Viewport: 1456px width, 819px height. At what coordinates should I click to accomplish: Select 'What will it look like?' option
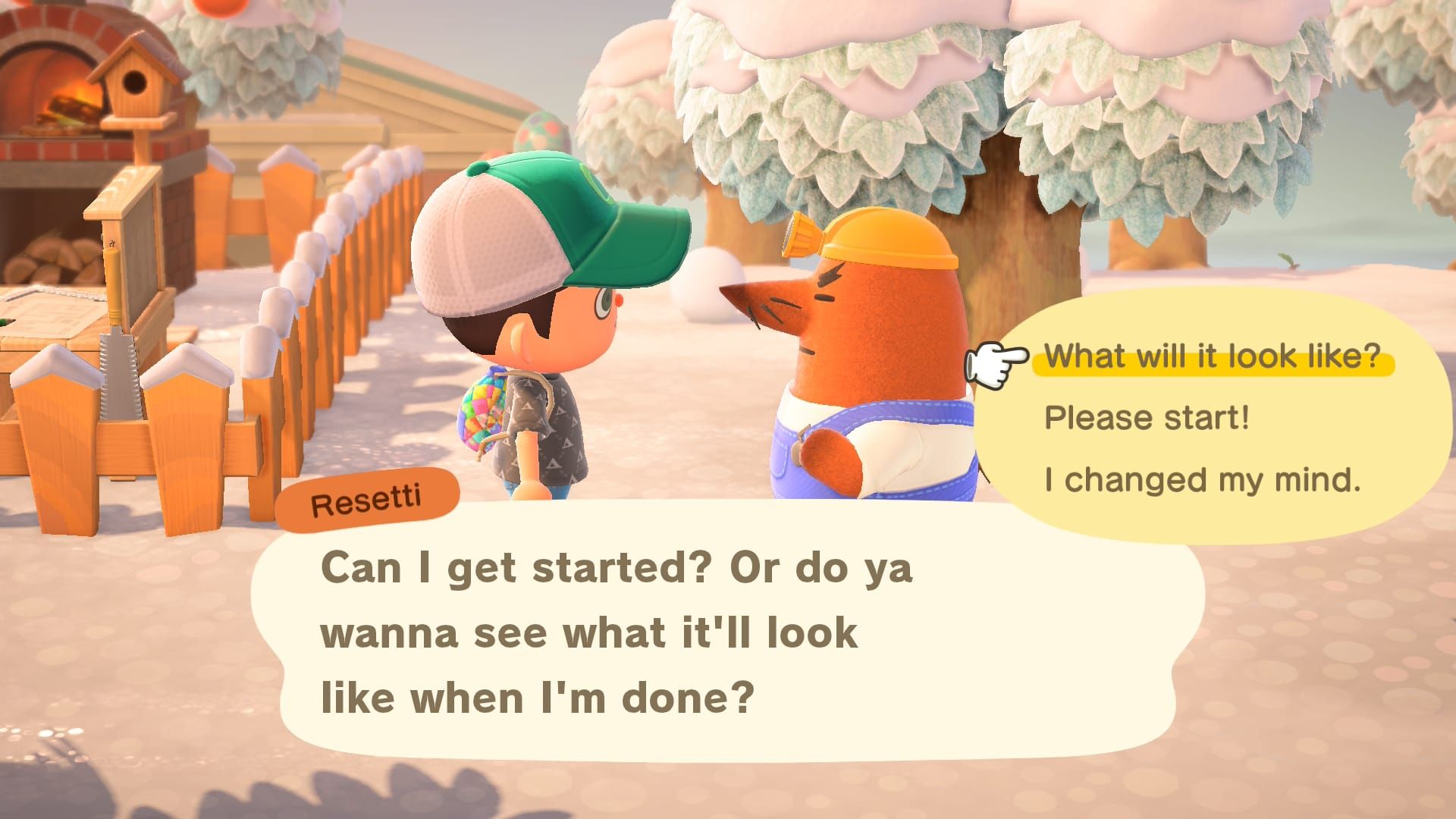tap(1211, 356)
